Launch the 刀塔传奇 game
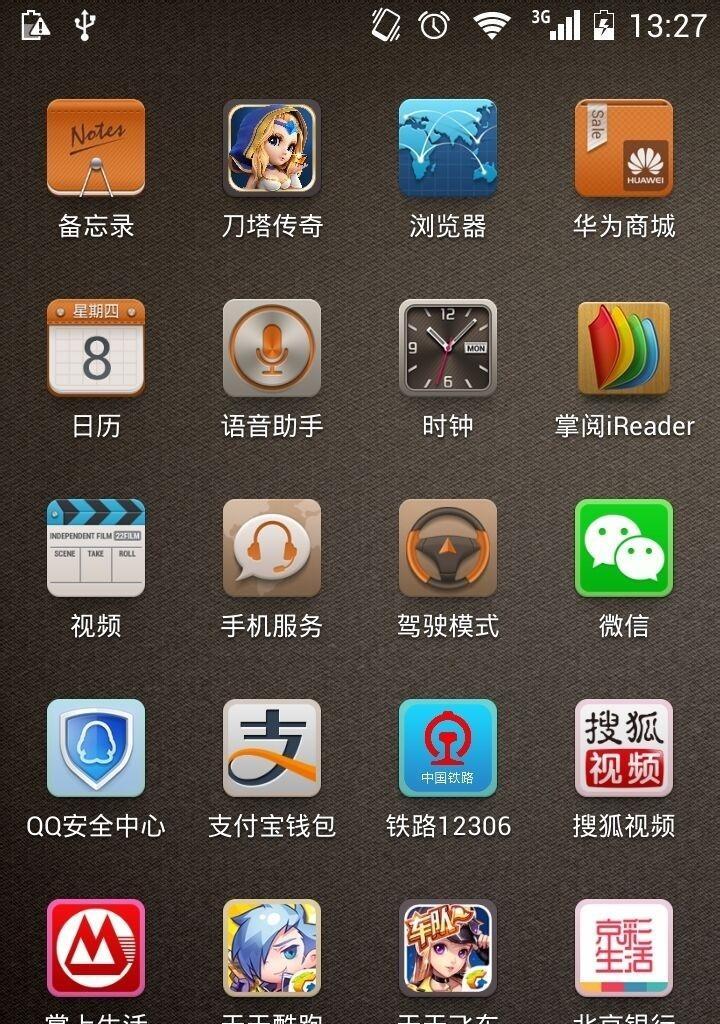 click(x=272, y=148)
